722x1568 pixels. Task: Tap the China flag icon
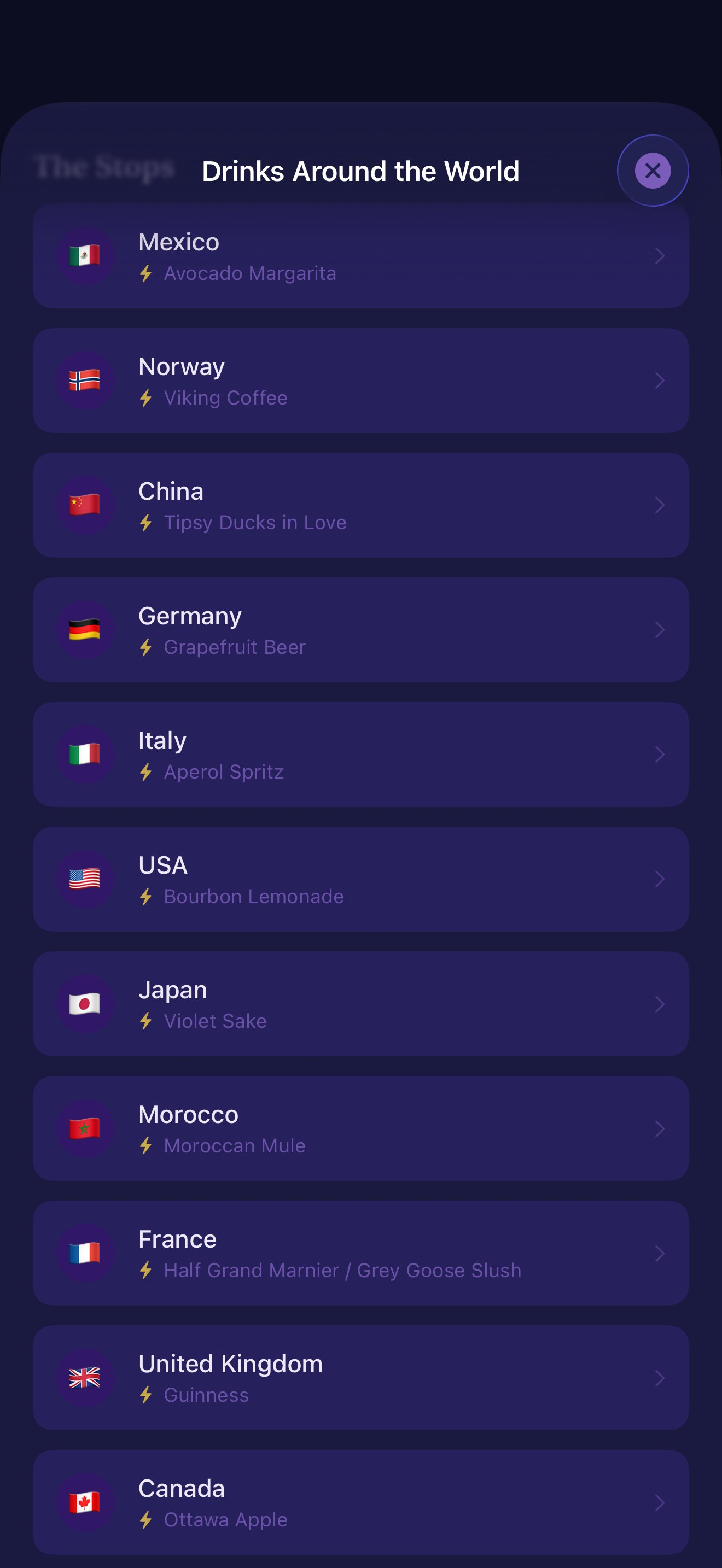point(86,505)
